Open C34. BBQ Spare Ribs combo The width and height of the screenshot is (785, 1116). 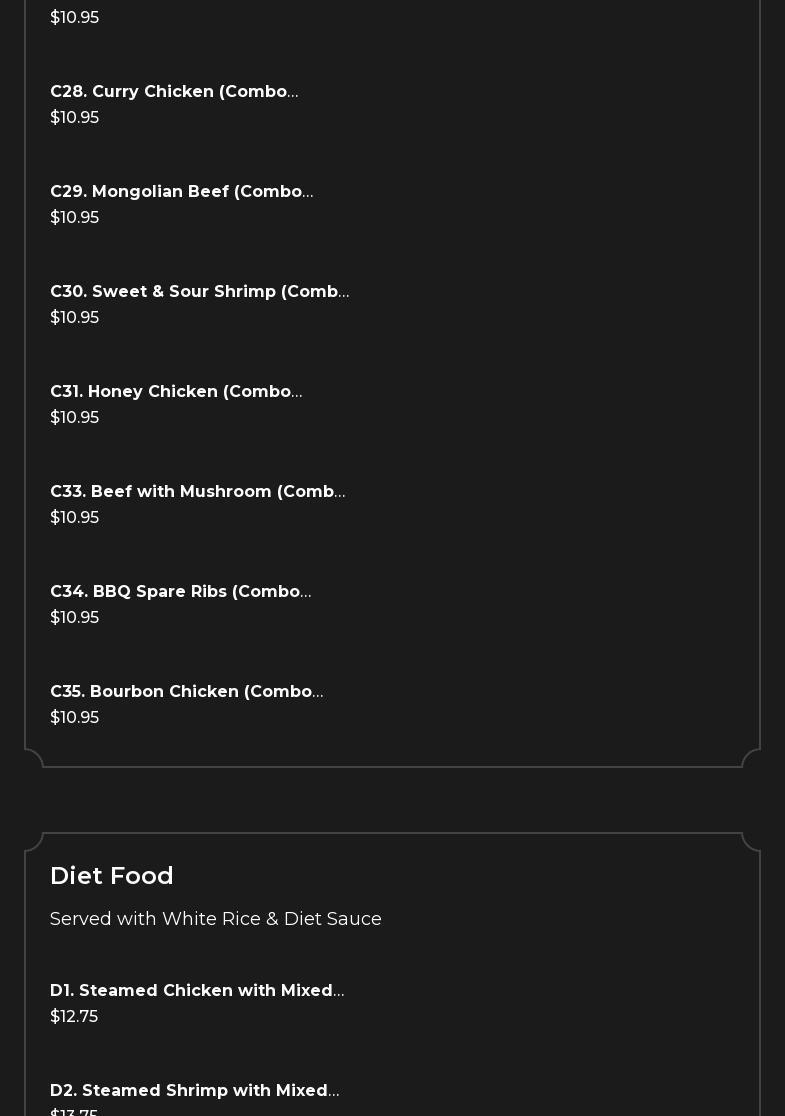coord(180,592)
